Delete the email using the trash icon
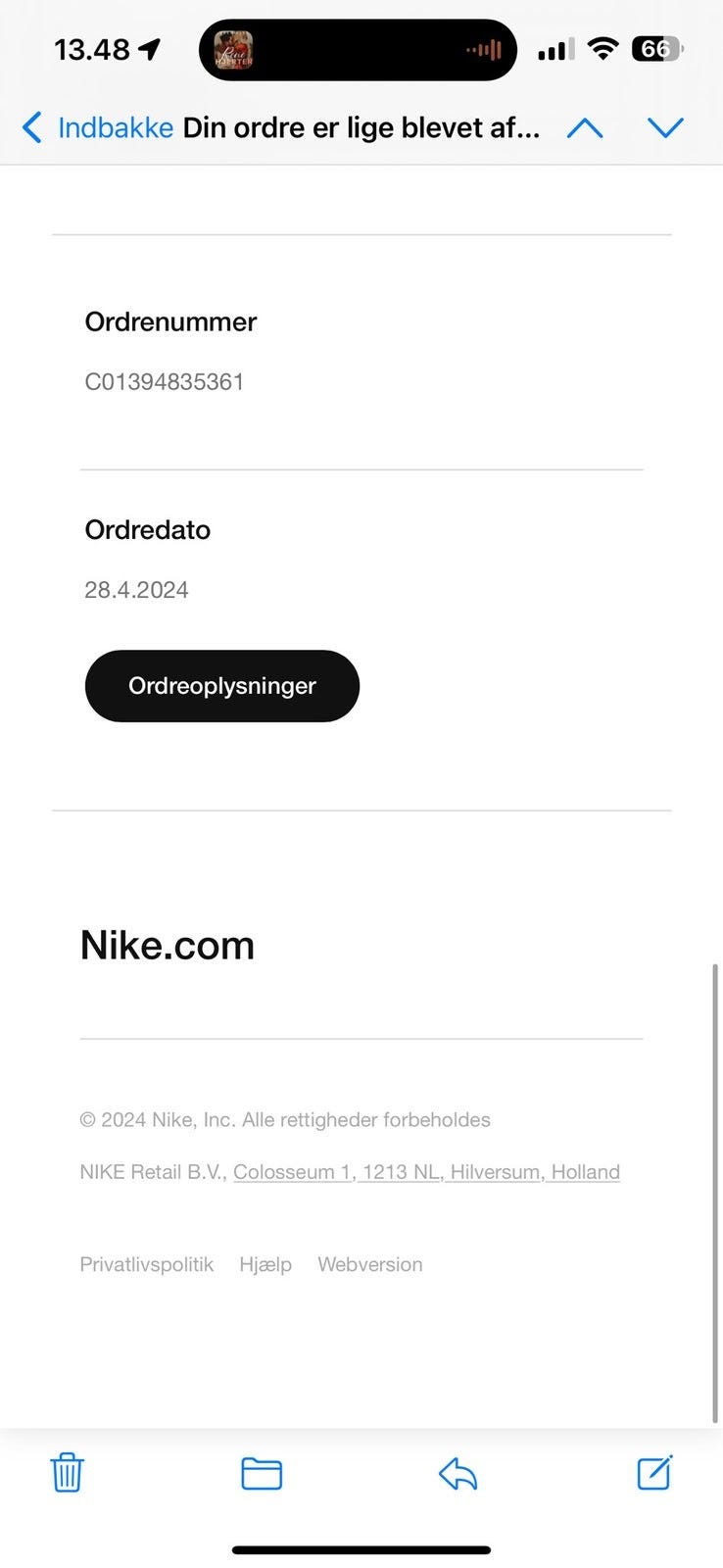 tap(66, 1473)
